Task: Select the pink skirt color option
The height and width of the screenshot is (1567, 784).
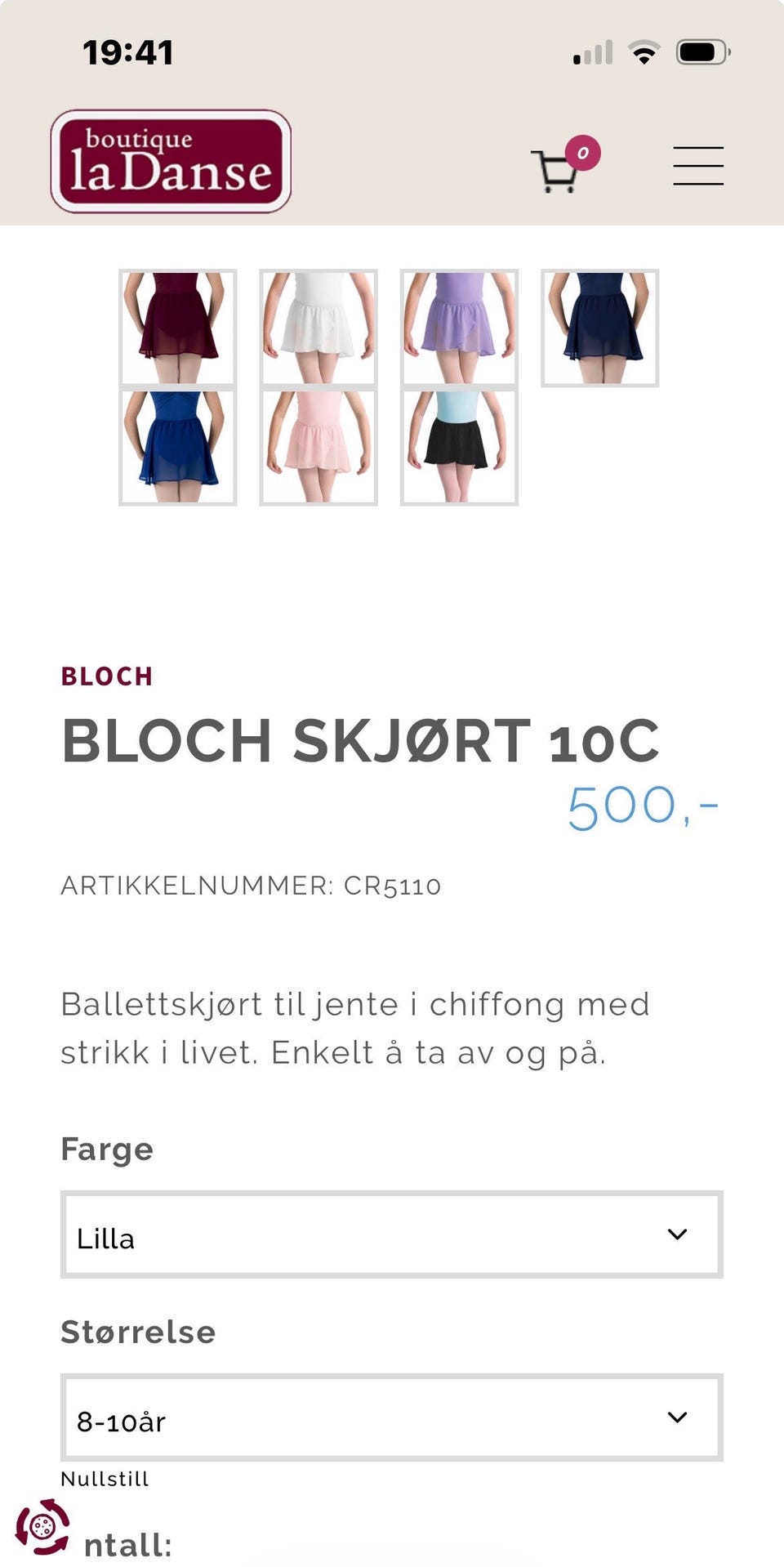Action: point(317,445)
